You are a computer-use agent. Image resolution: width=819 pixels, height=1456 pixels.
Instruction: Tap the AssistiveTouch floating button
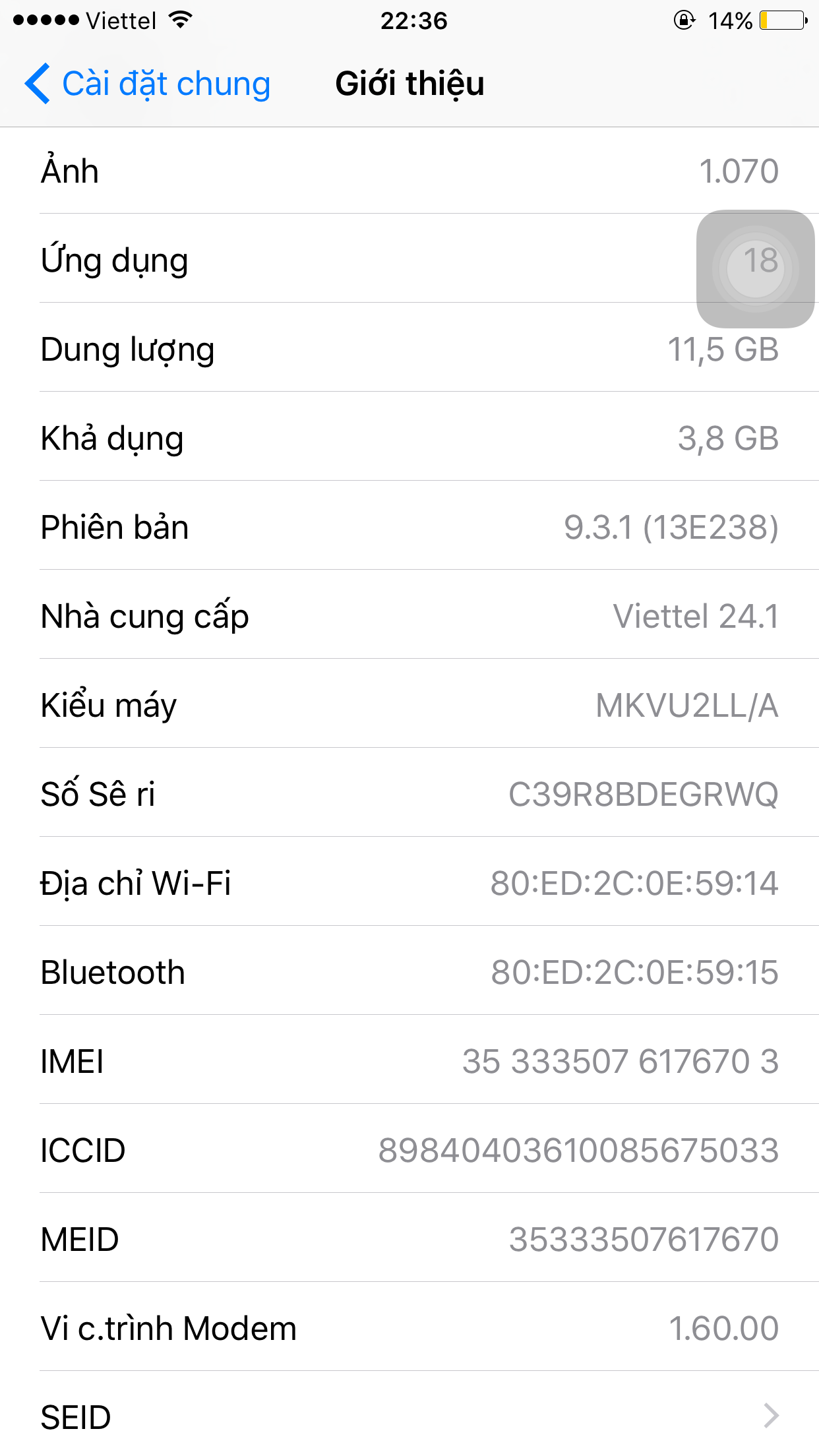[x=756, y=269]
